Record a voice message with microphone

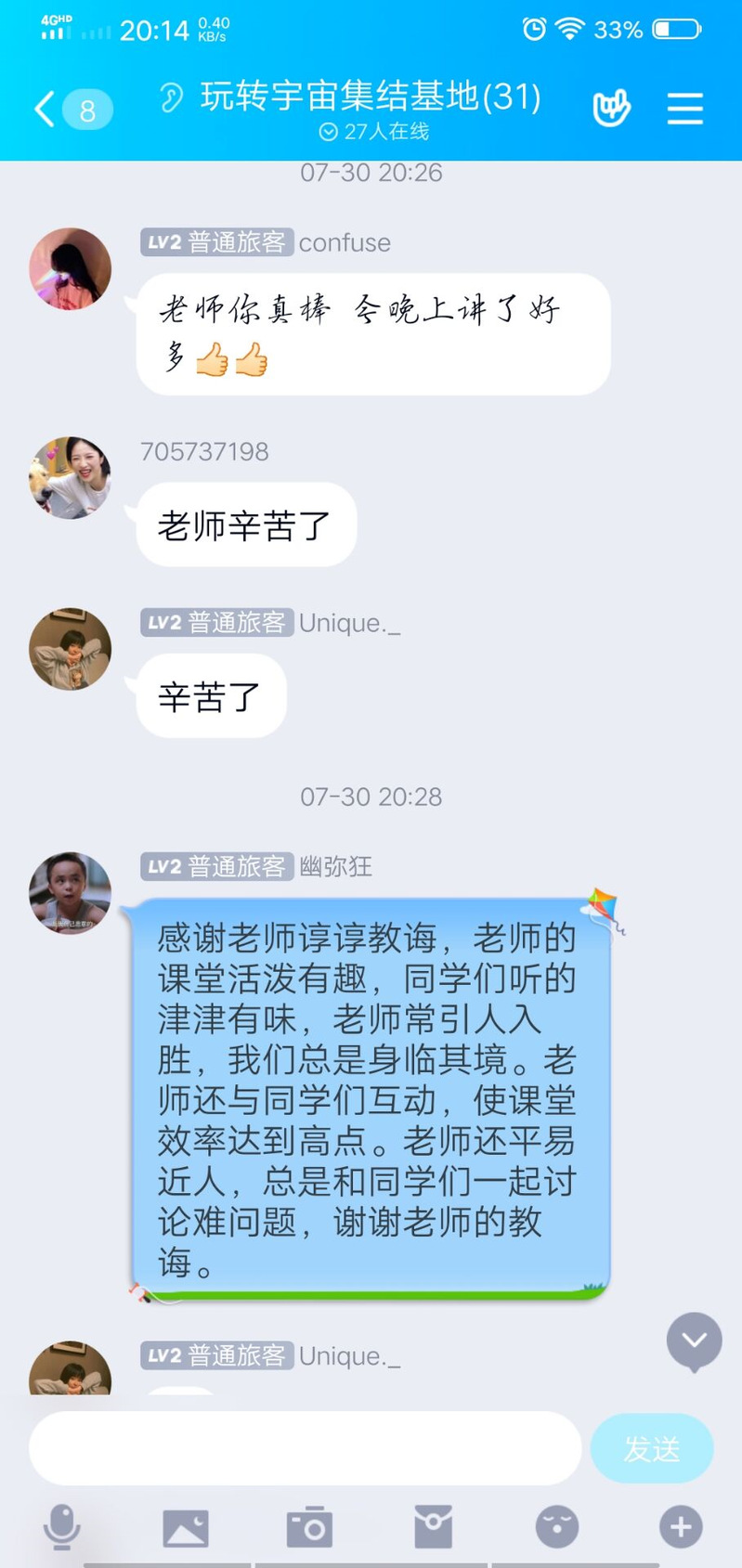point(62,1525)
